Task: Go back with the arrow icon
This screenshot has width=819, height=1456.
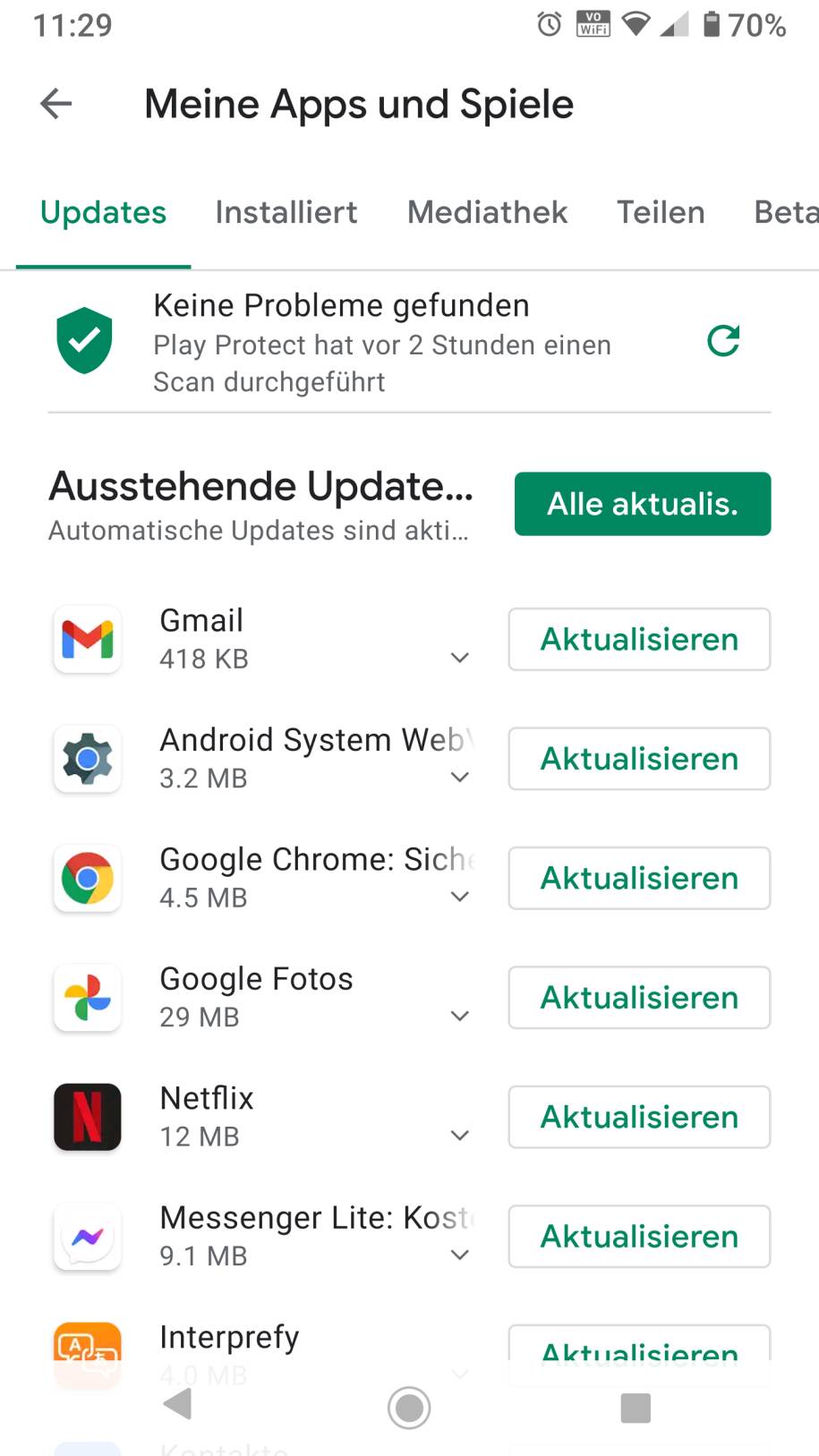Action: 55,104
